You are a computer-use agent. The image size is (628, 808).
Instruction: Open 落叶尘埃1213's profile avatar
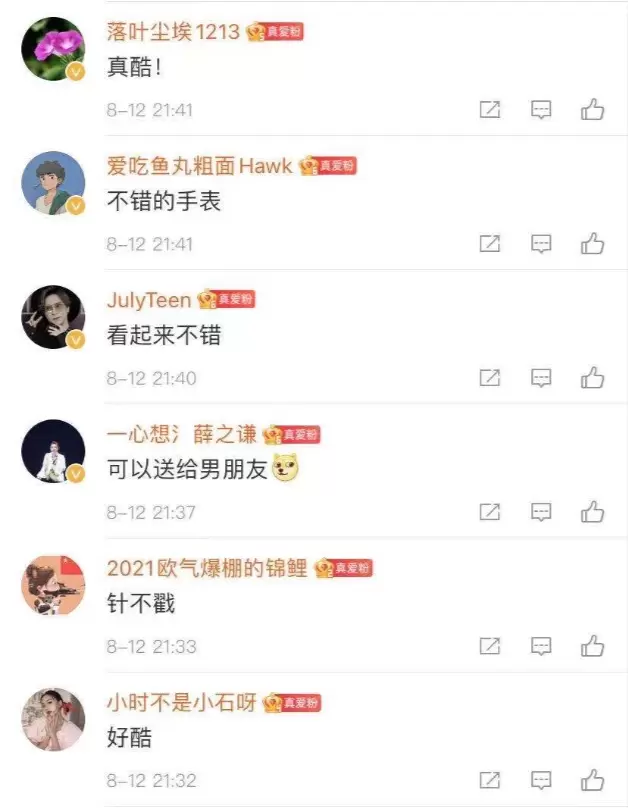[x=53, y=49]
